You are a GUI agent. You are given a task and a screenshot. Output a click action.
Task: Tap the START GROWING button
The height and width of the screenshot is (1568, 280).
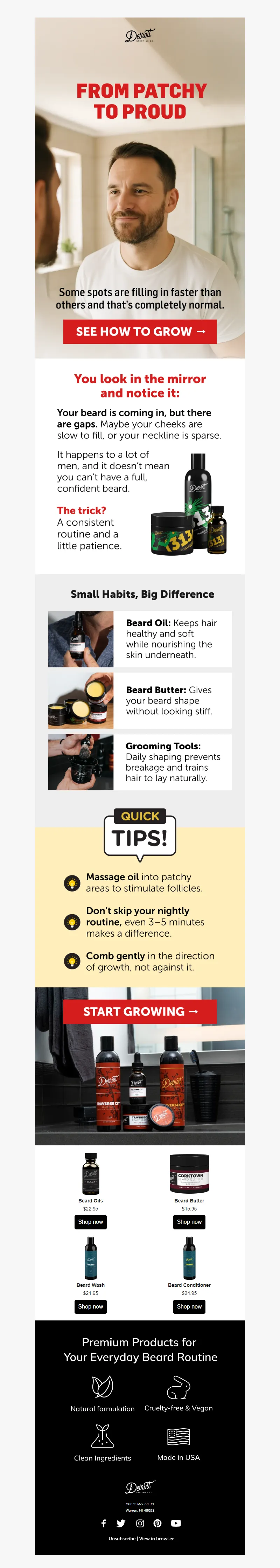pos(140,1012)
